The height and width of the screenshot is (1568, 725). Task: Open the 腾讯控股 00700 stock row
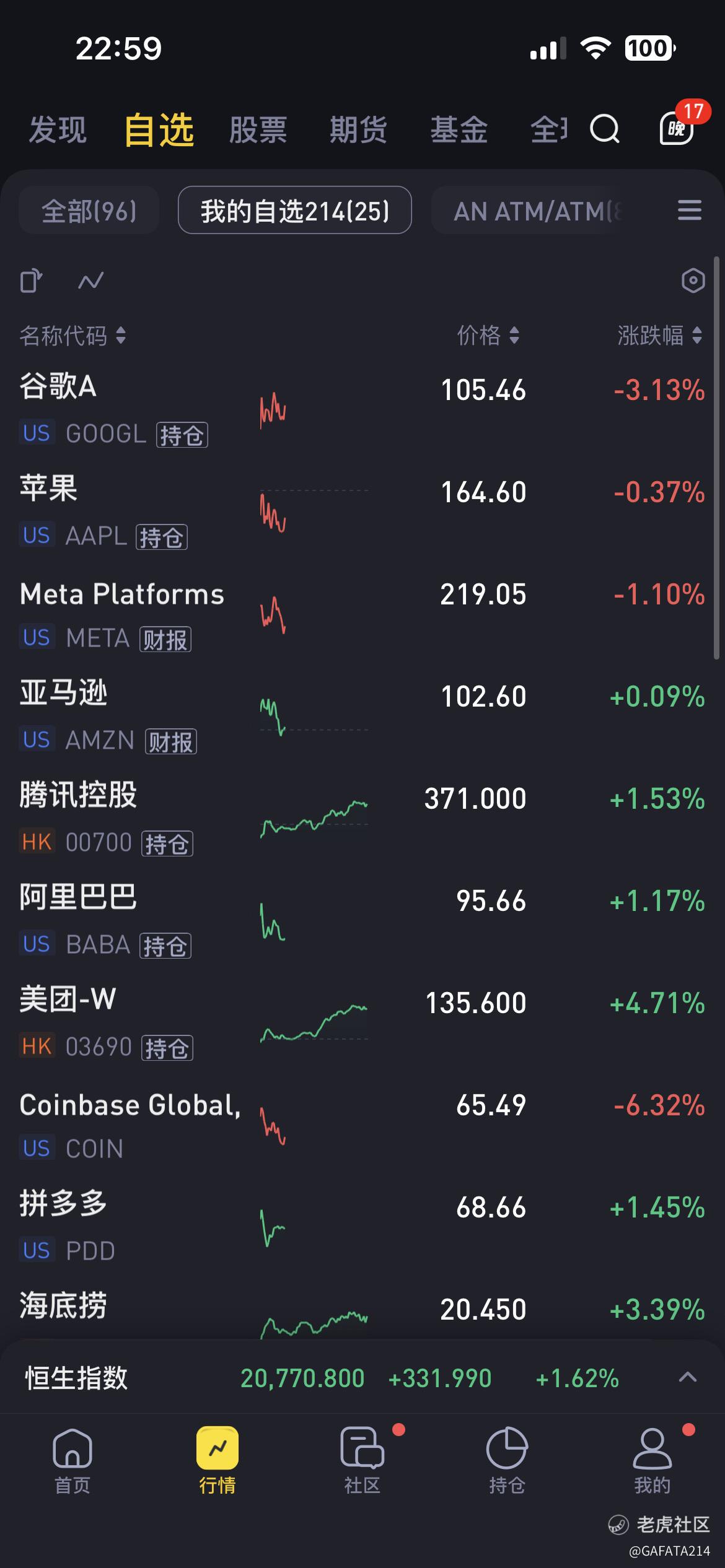pos(362,817)
